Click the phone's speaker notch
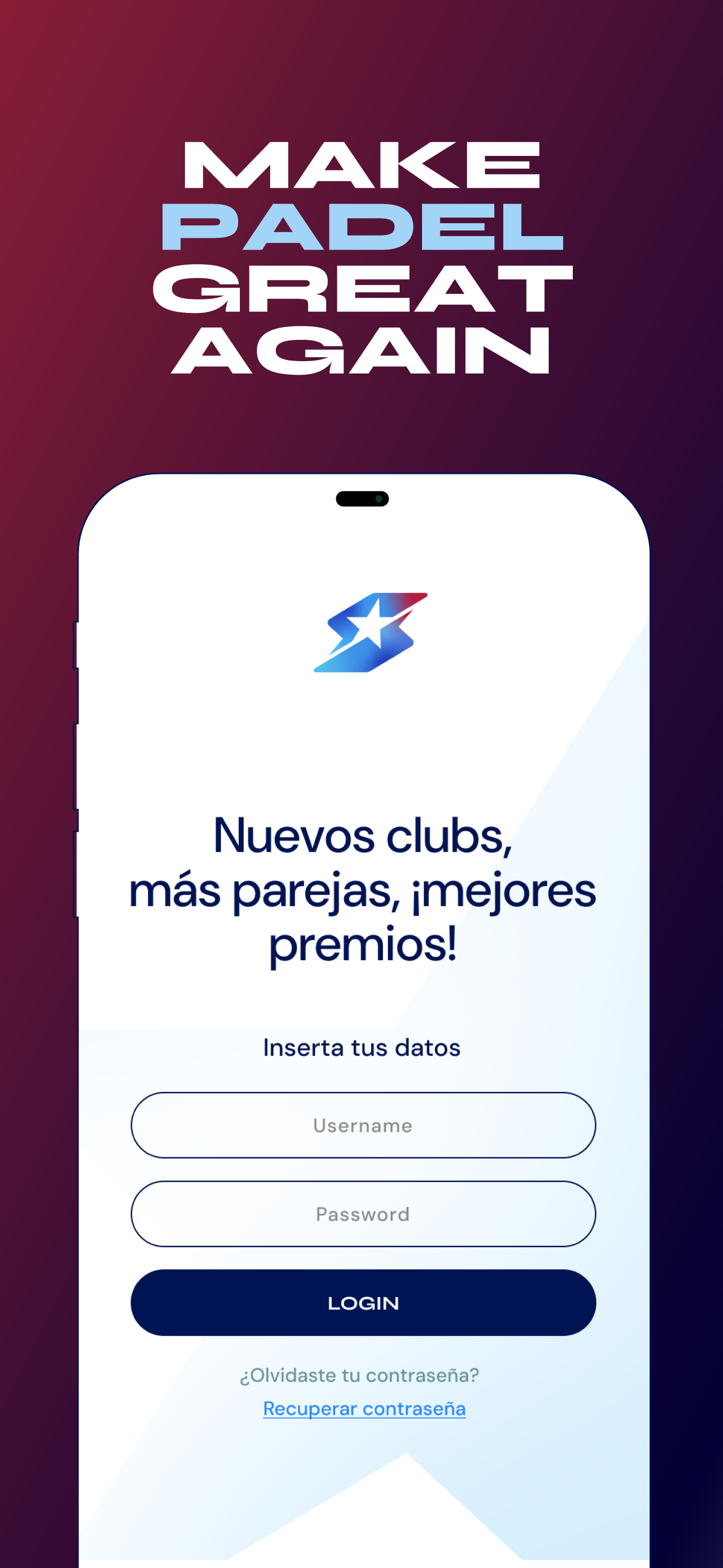723x1568 pixels. (x=362, y=497)
